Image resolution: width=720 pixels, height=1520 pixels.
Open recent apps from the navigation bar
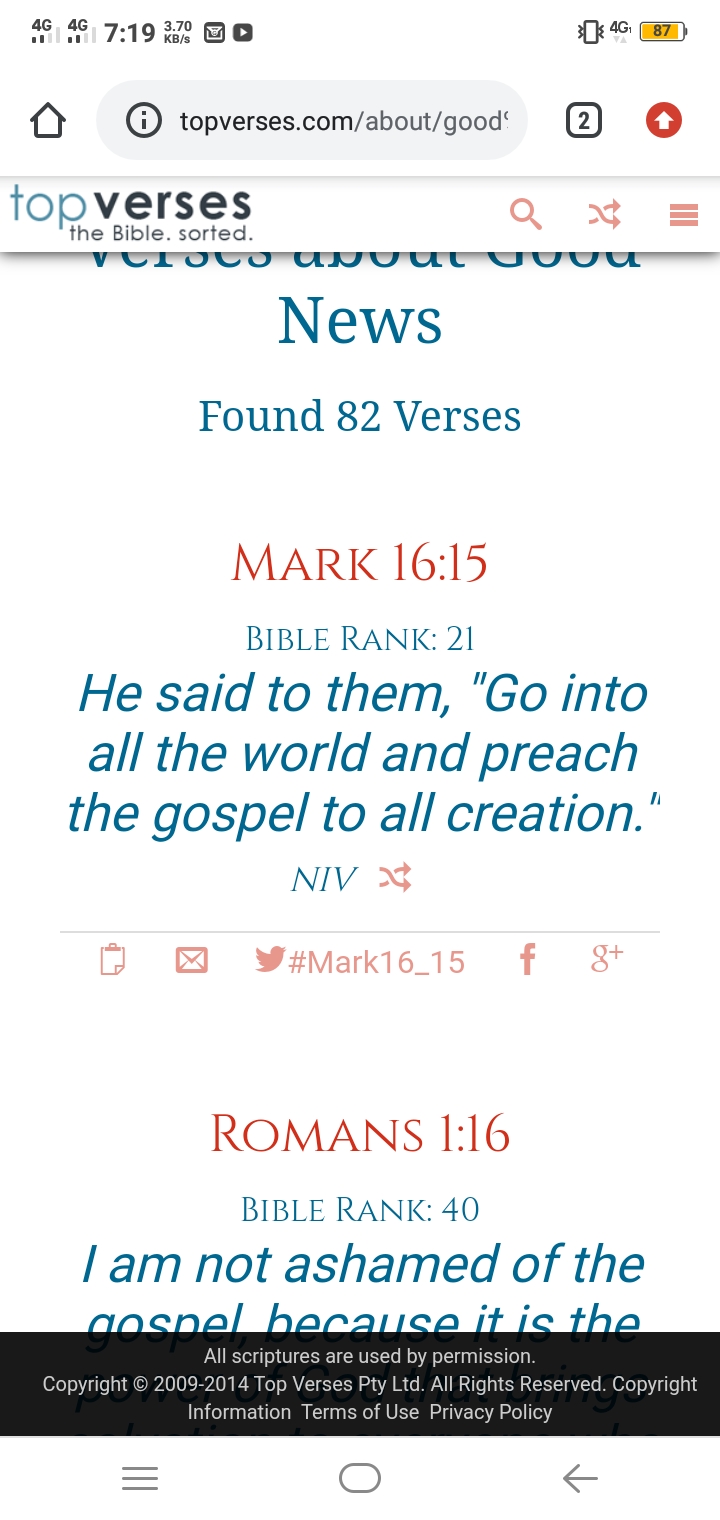pyautogui.click(x=140, y=1478)
